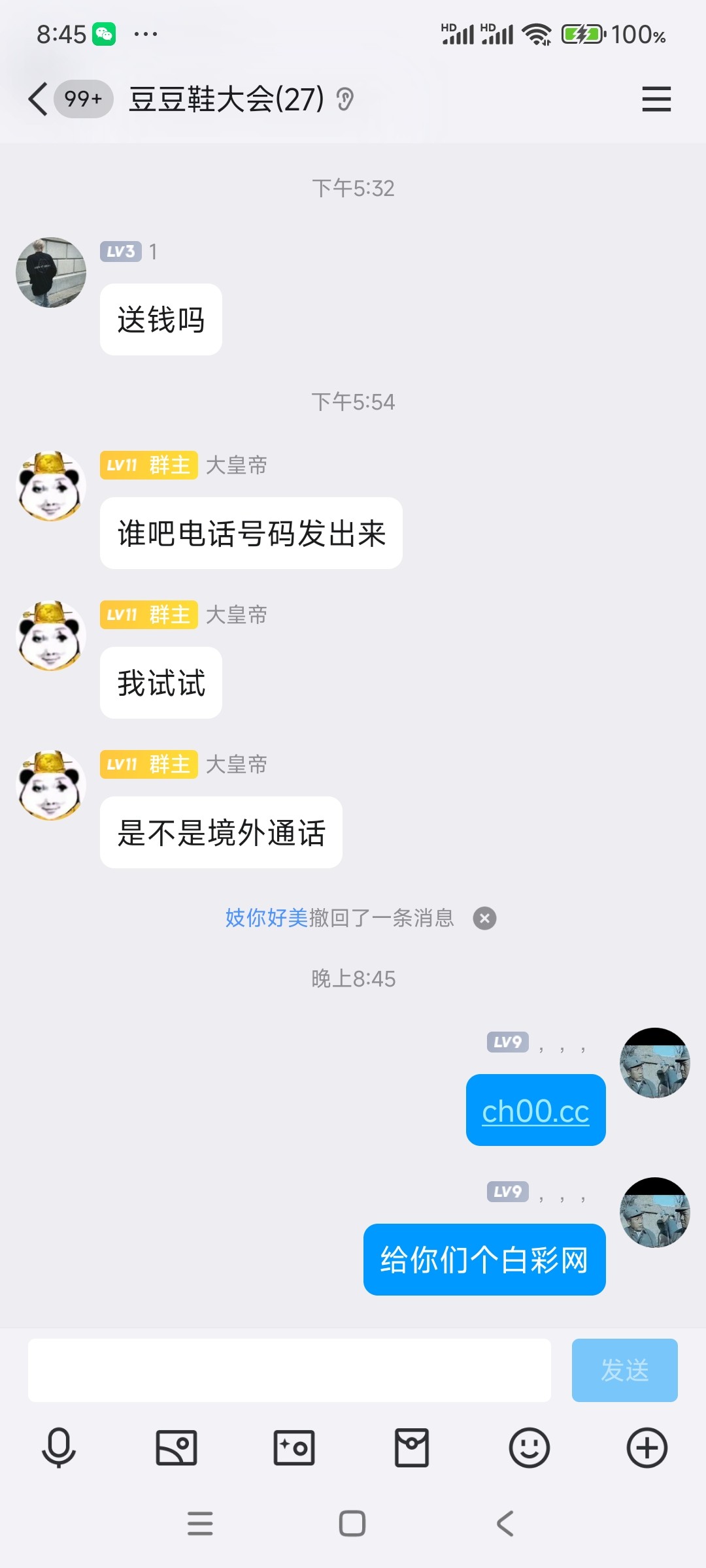Open the ch00.cc link
This screenshot has height=1568, width=706.
point(535,1111)
